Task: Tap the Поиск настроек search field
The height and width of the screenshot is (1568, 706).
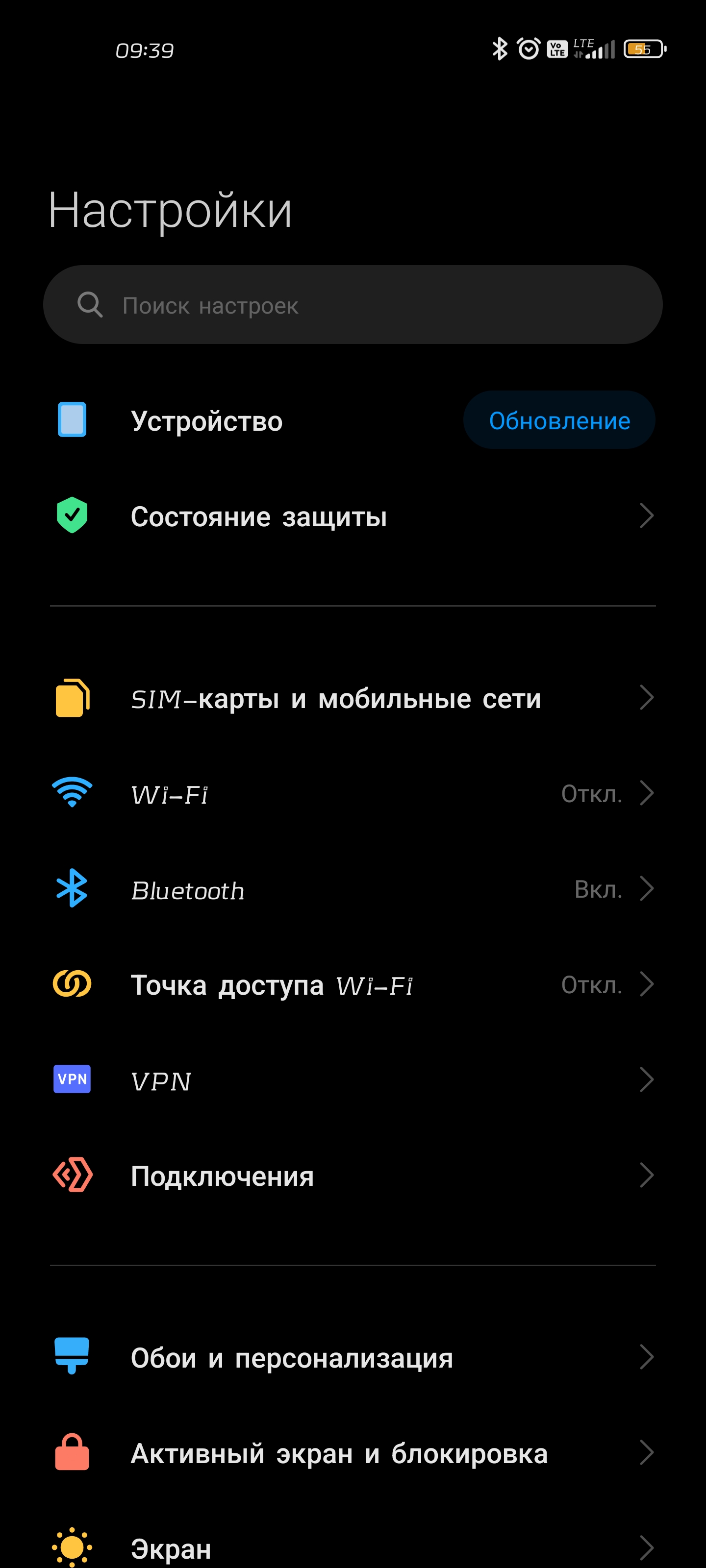Action: coord(353,304)
